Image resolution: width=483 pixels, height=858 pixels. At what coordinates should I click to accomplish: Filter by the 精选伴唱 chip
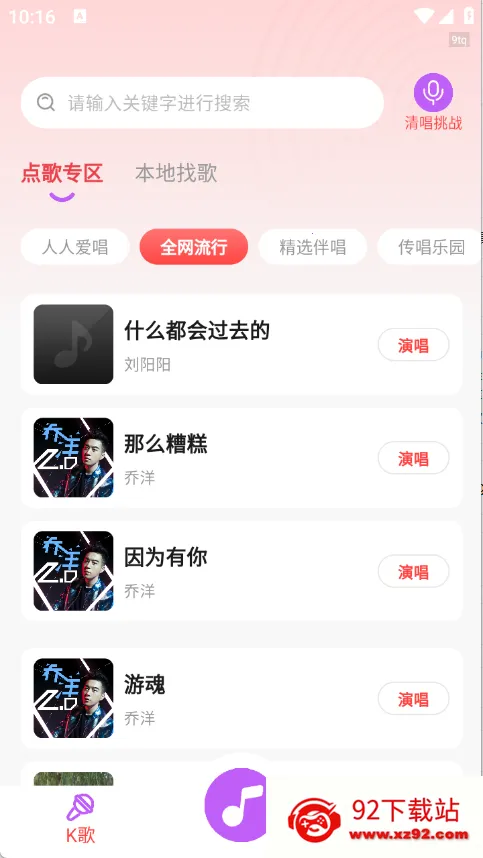pos(312,247)
